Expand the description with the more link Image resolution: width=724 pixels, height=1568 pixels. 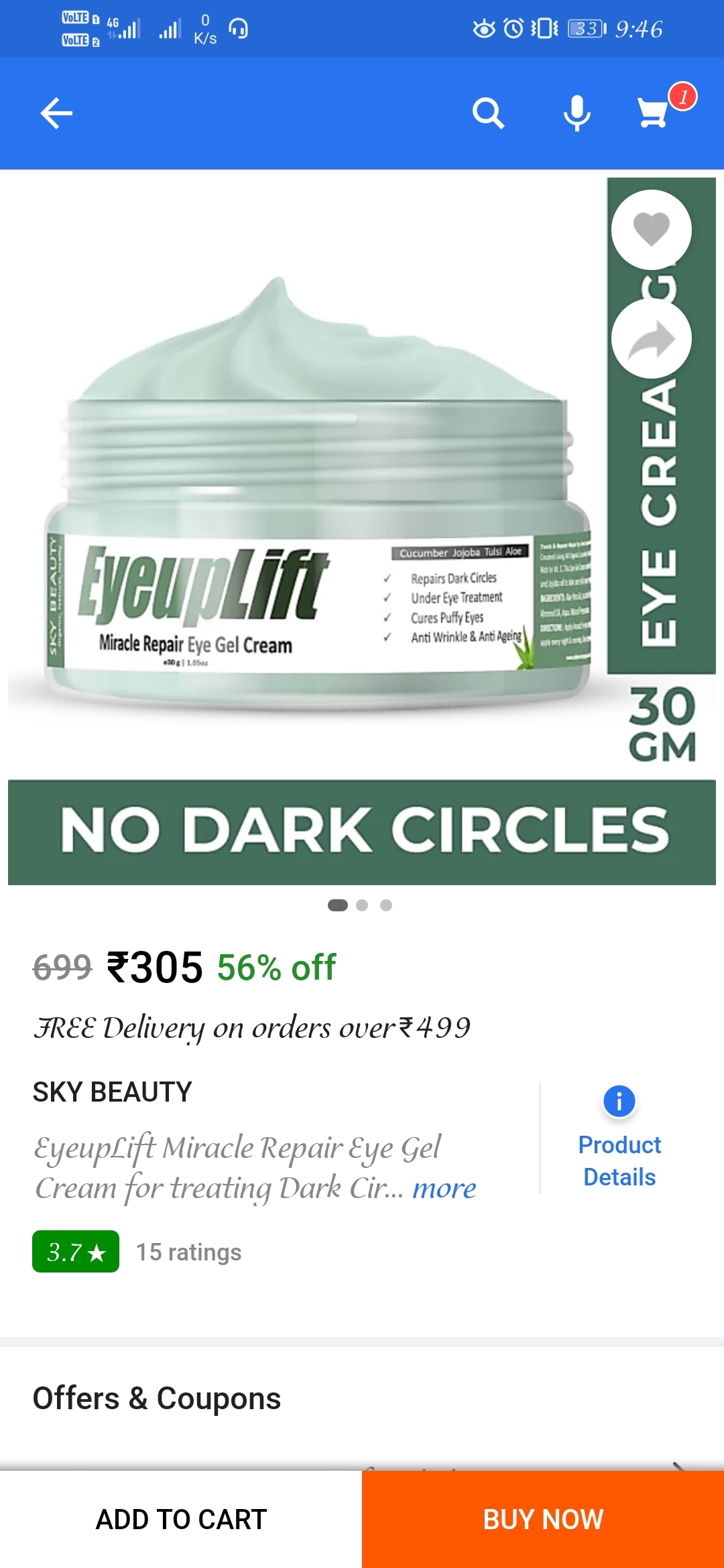pos(444,1189)
